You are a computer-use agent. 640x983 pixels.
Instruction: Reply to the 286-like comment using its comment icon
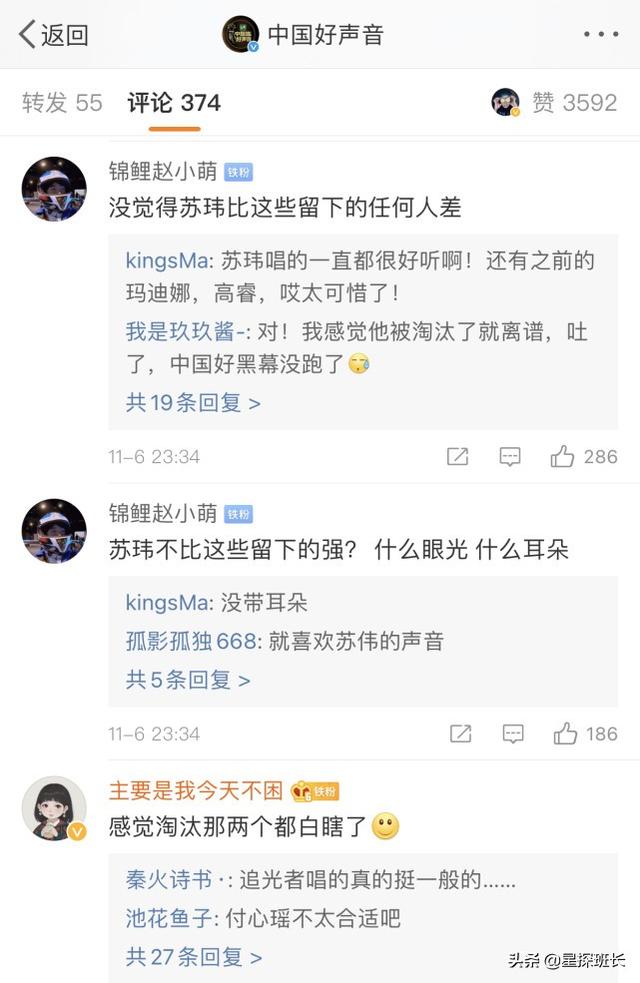pos(510,457)
